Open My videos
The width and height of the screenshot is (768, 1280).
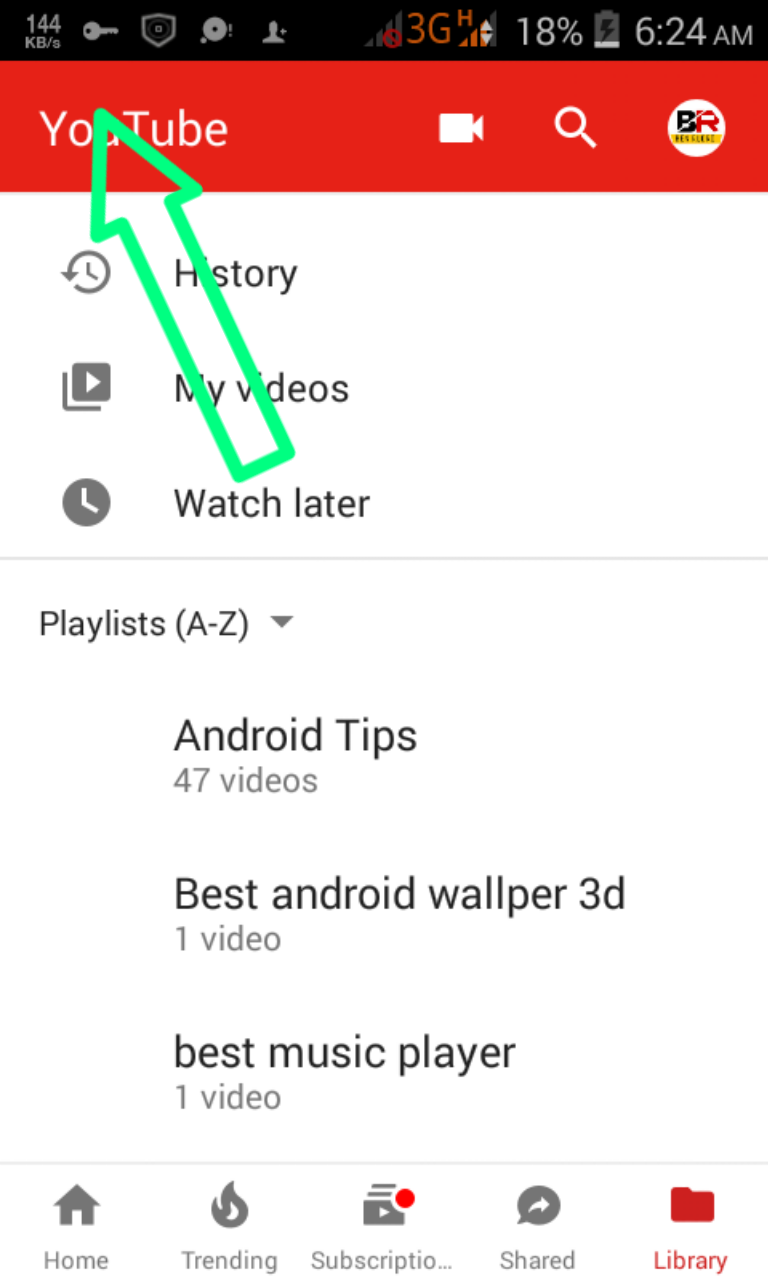pos(260,388)
